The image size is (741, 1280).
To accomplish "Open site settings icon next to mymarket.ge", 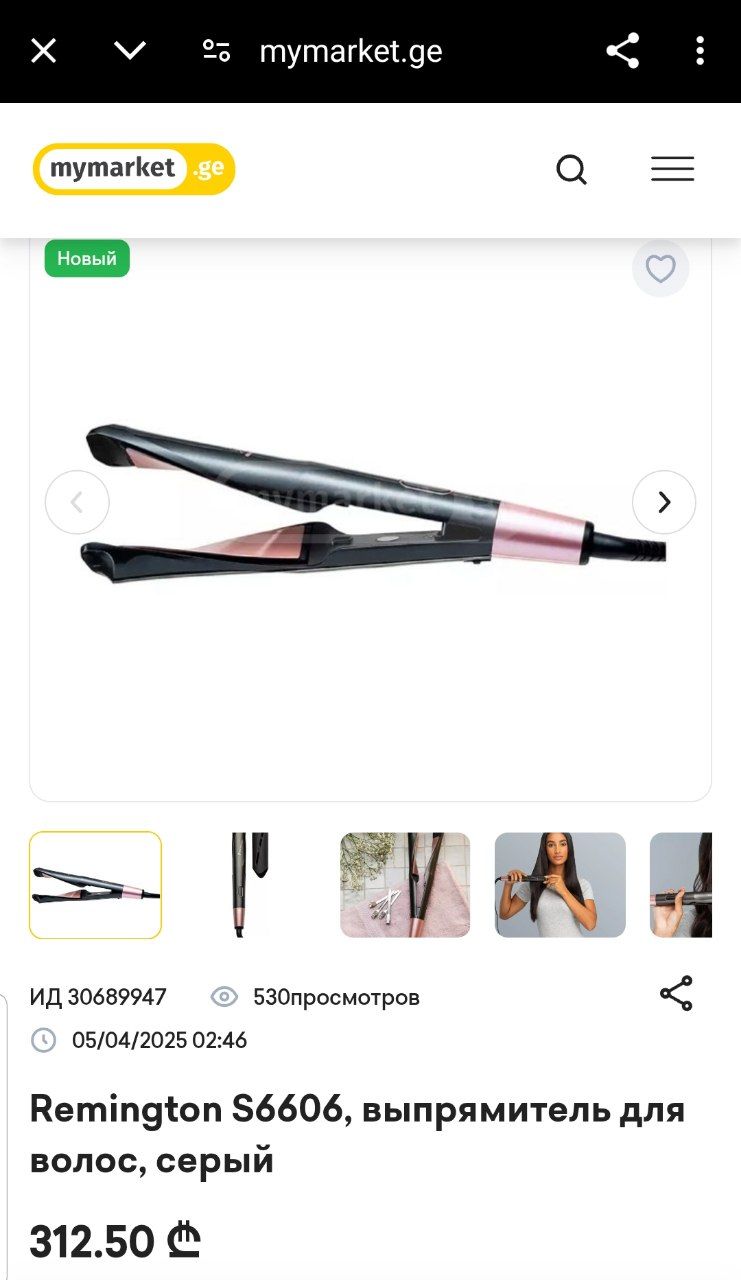I will (216, 51).
